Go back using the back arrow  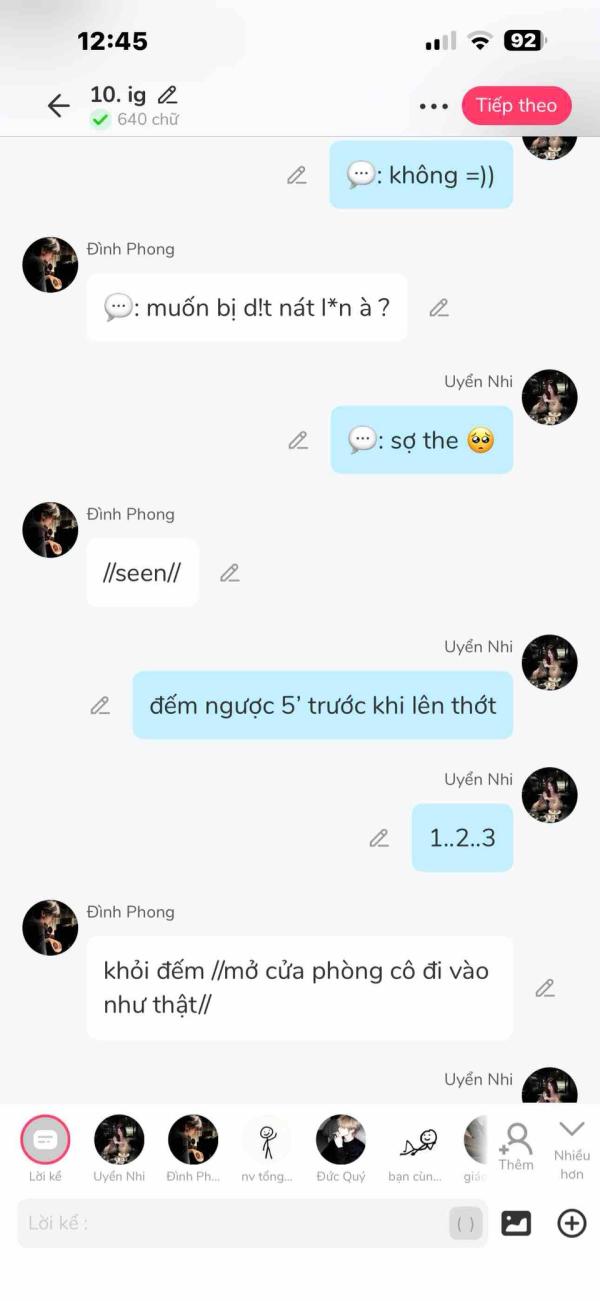pyautogui.click(x=59, y=106)
